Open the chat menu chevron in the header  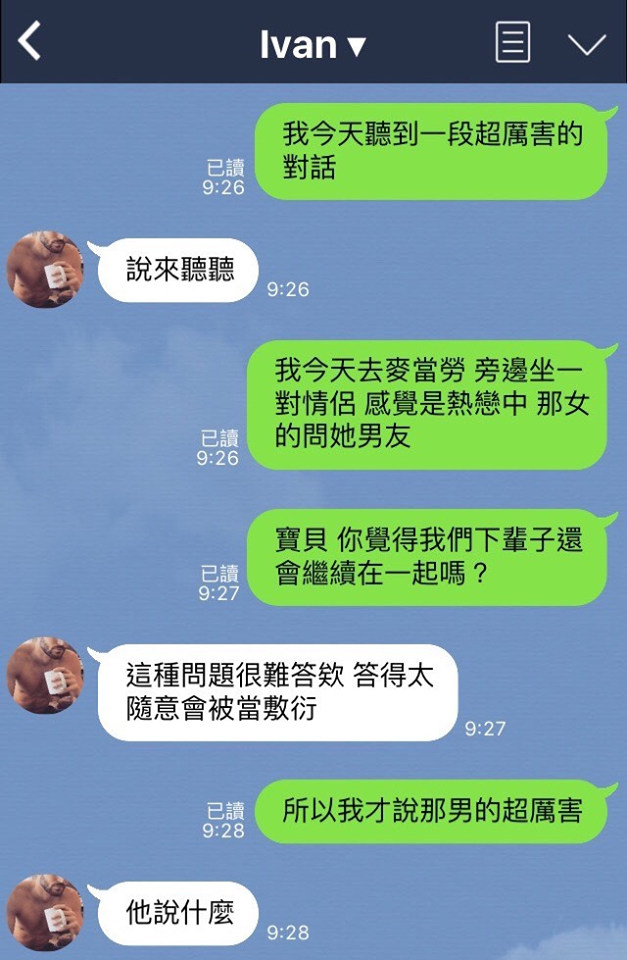586,44
